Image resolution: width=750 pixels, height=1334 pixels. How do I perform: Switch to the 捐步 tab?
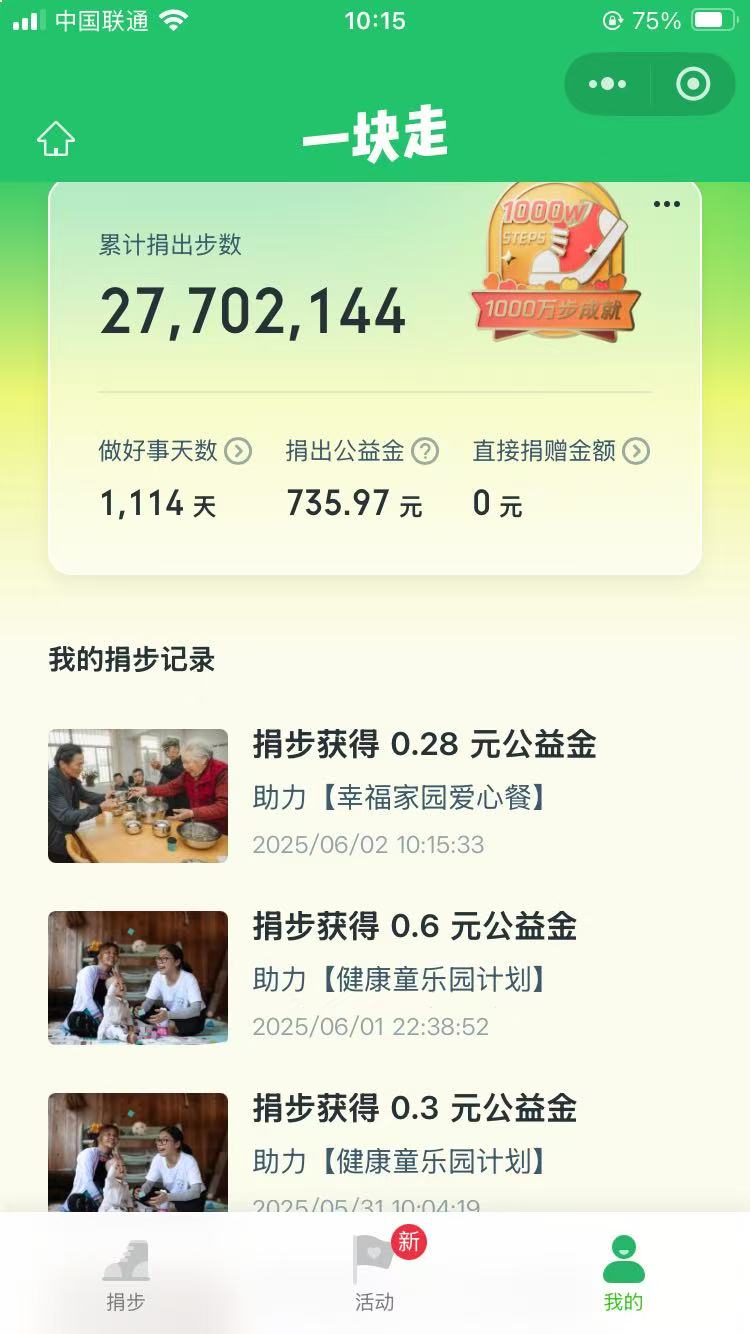[126, 1274]
